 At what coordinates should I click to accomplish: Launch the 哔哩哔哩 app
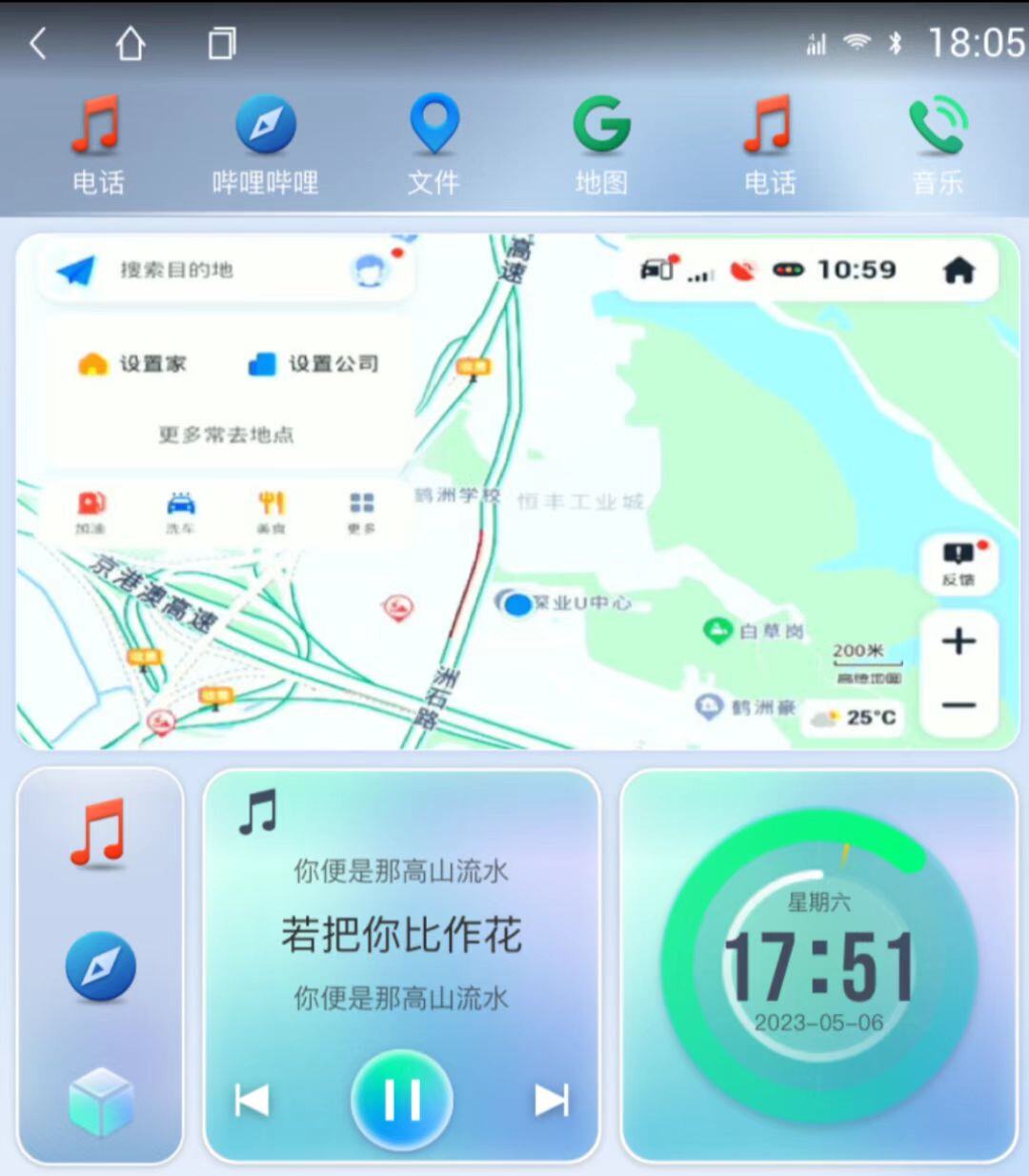click(x=266, y=143)
